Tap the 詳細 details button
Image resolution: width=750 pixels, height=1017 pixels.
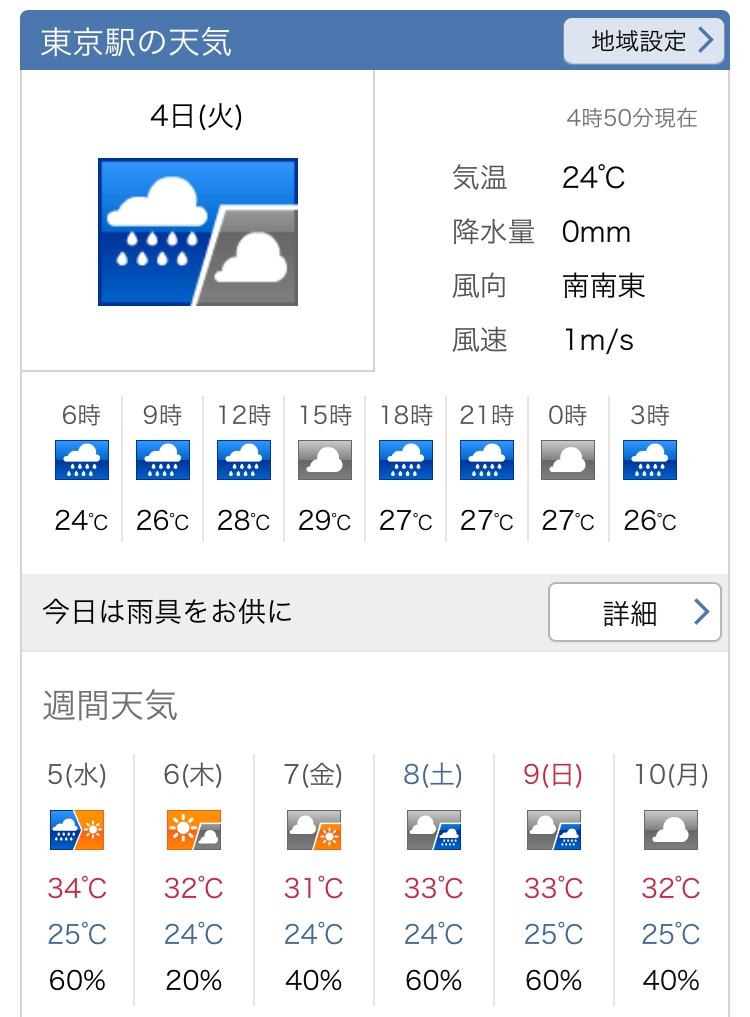coord(635,612)
